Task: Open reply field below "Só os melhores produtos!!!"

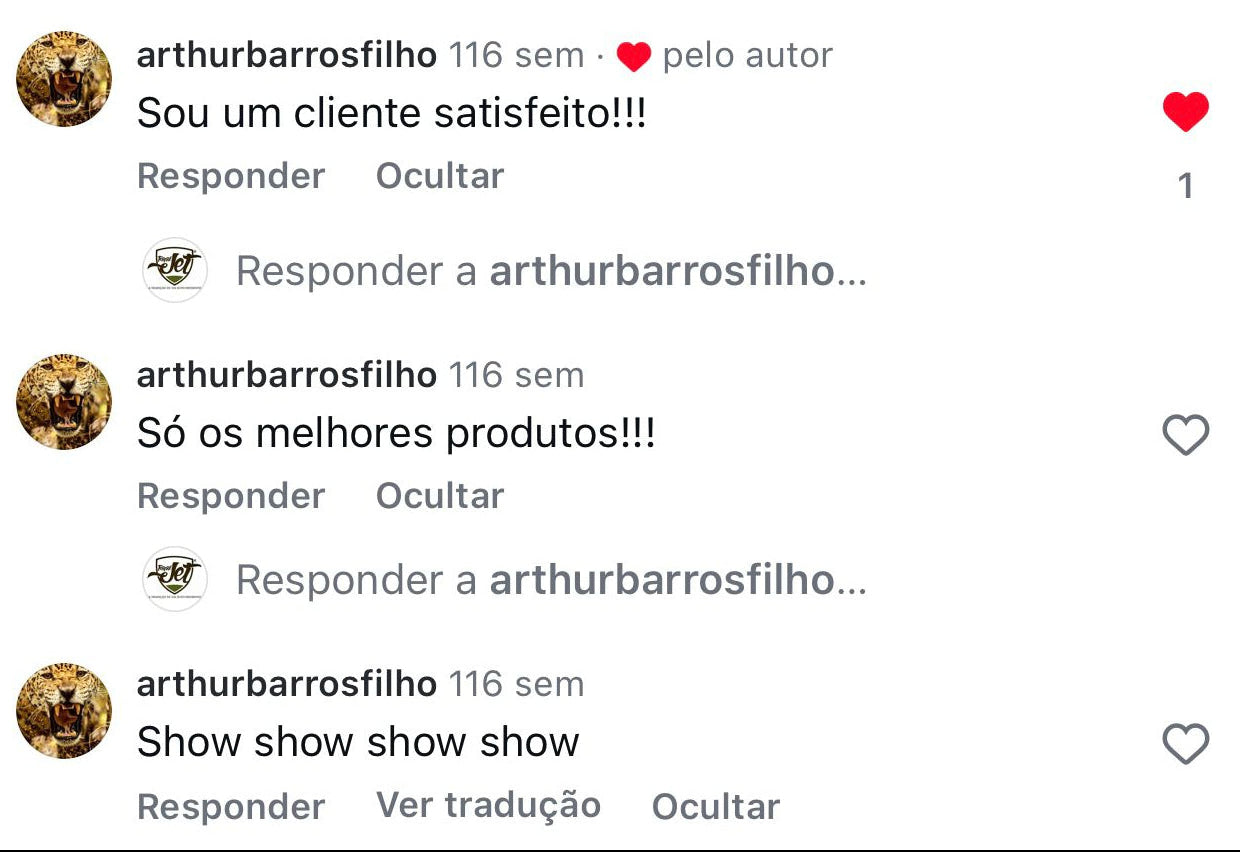Action: 550,580
